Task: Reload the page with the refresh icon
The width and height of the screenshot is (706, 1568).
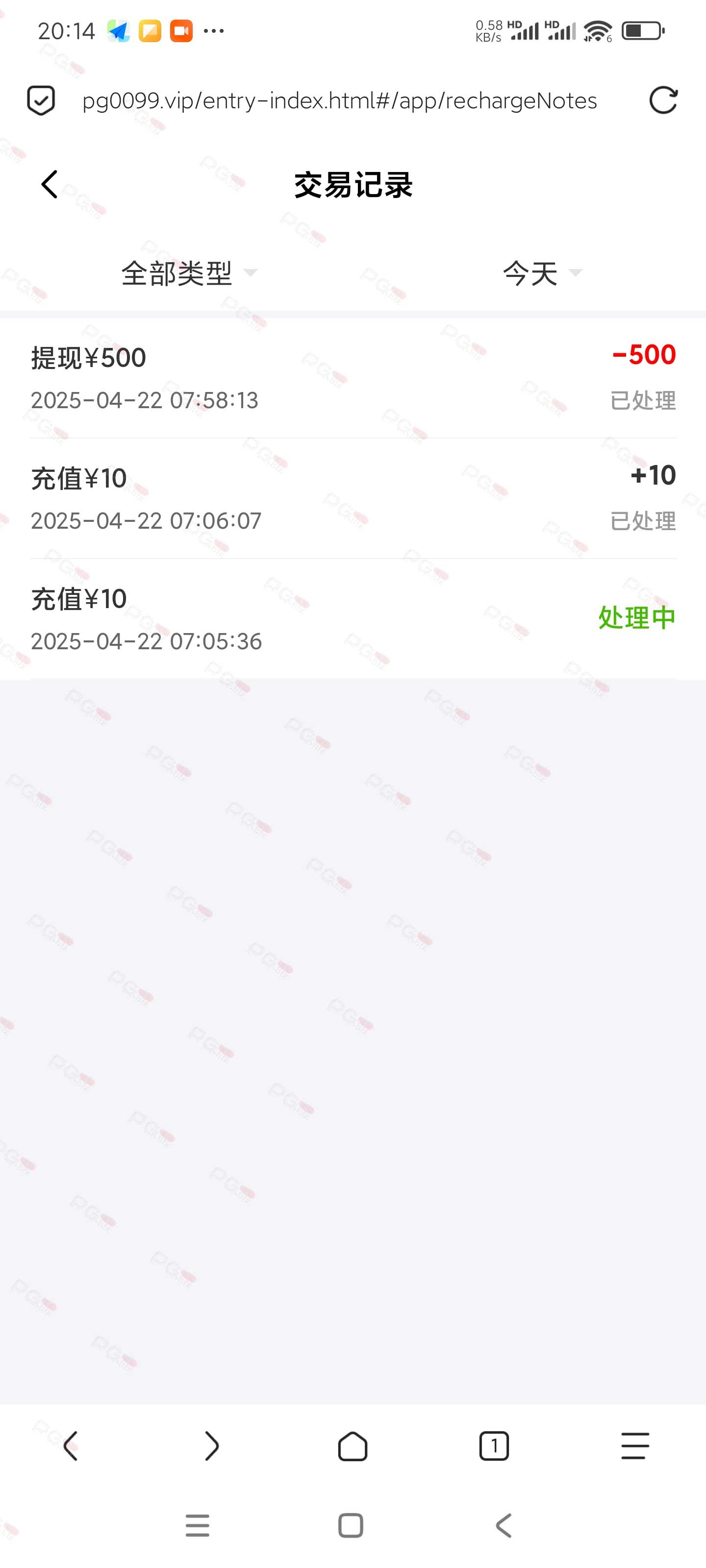Action: (x=663, y=100)
